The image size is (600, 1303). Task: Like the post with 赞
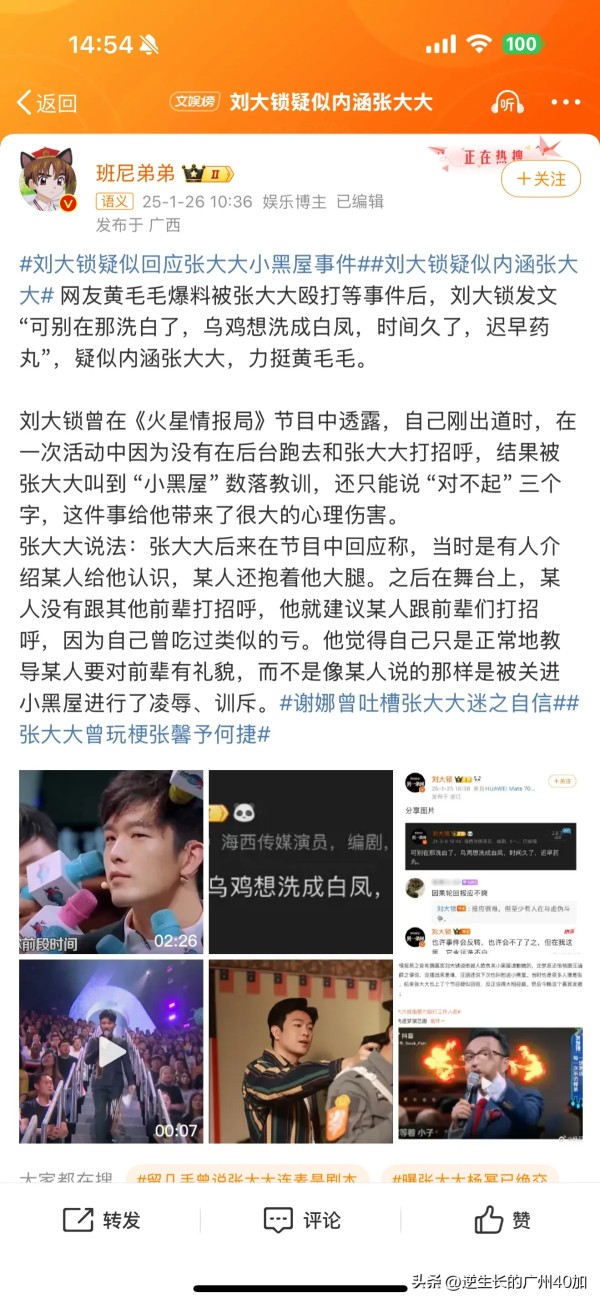point(503,1220)
